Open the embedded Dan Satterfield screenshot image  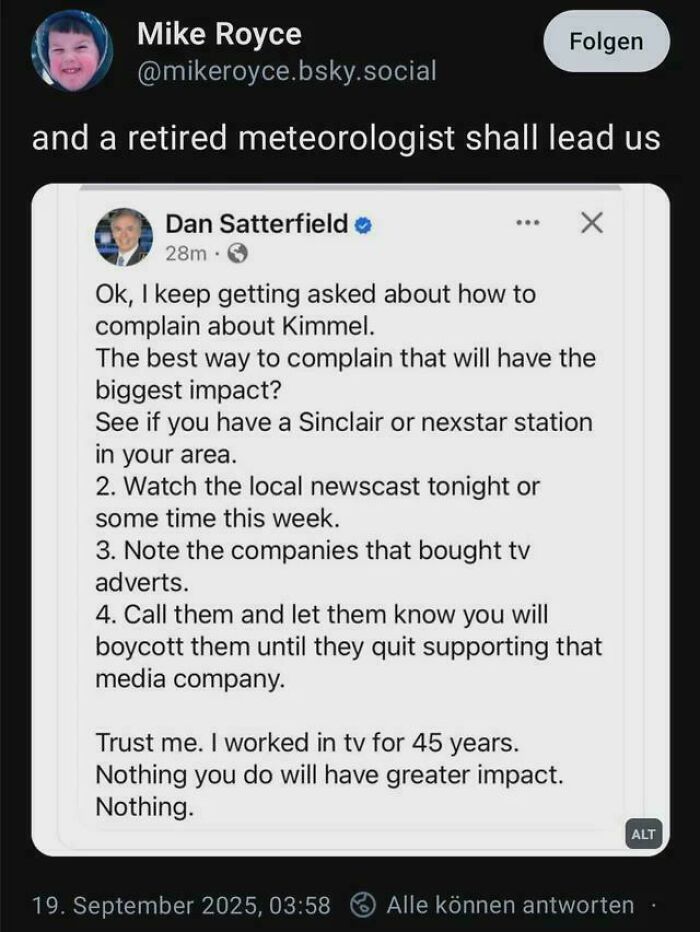(x=350, y=520)
